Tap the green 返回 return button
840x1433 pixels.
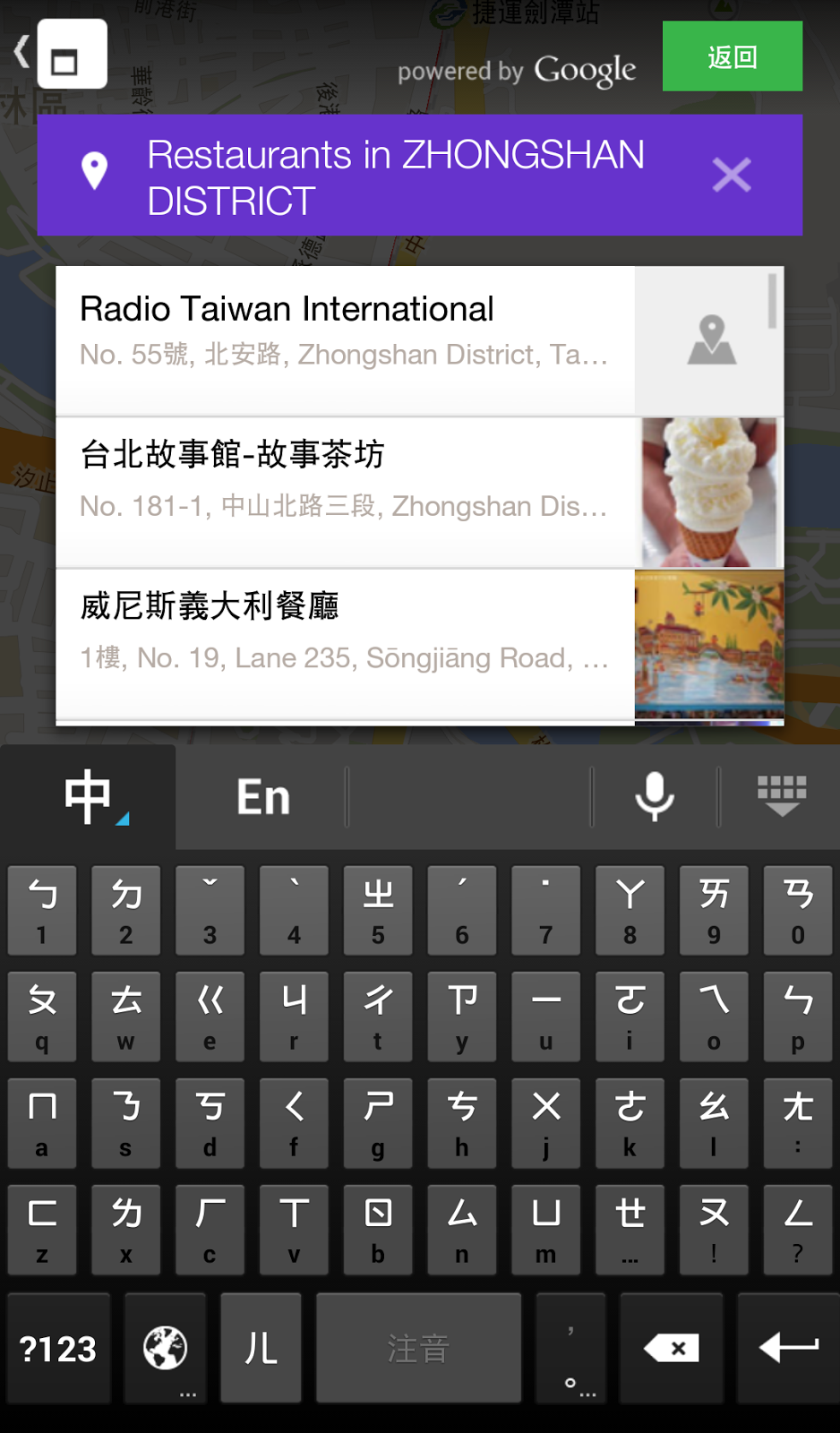tap(732, 56)
